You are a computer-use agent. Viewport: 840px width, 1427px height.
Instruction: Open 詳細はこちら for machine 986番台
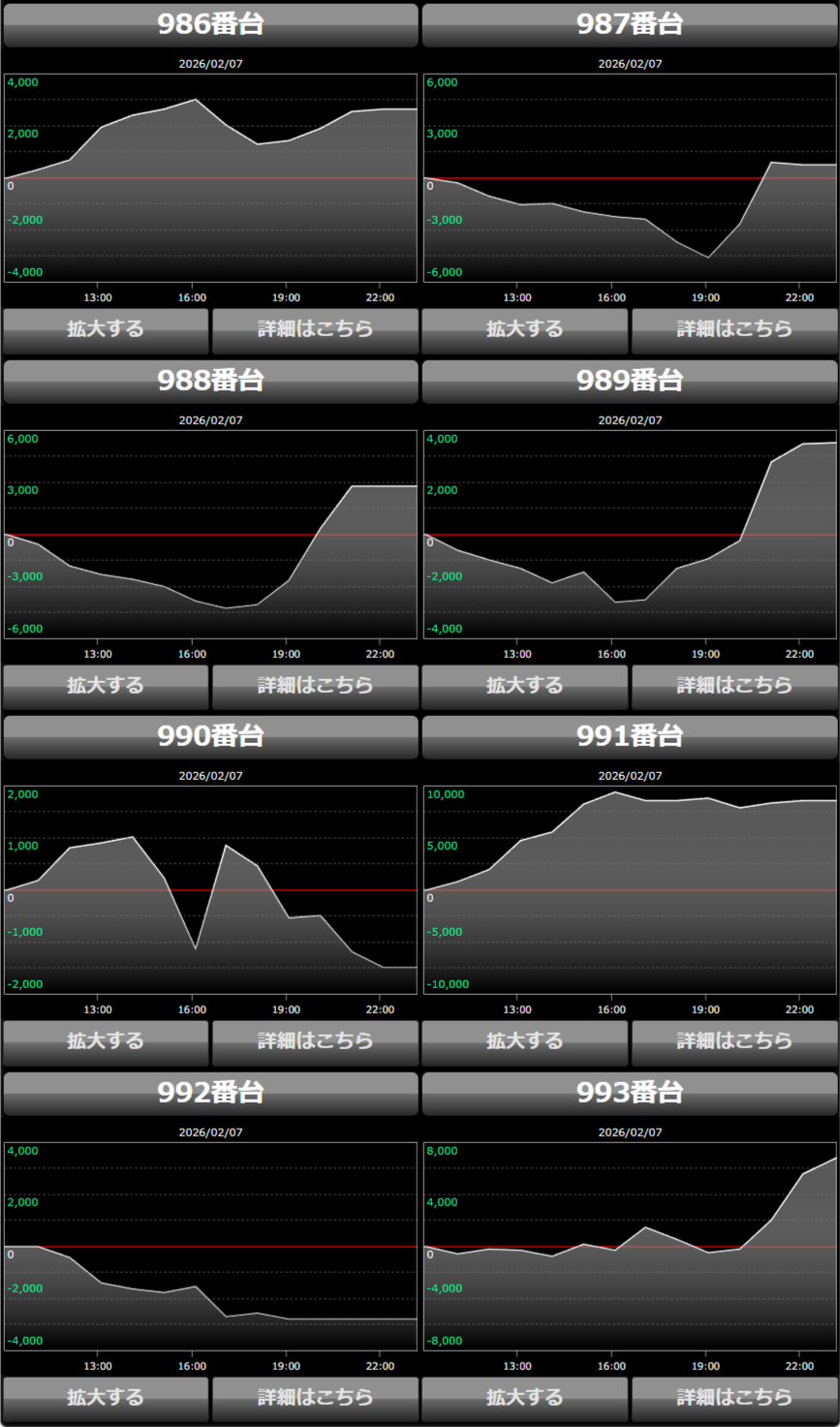315,329
